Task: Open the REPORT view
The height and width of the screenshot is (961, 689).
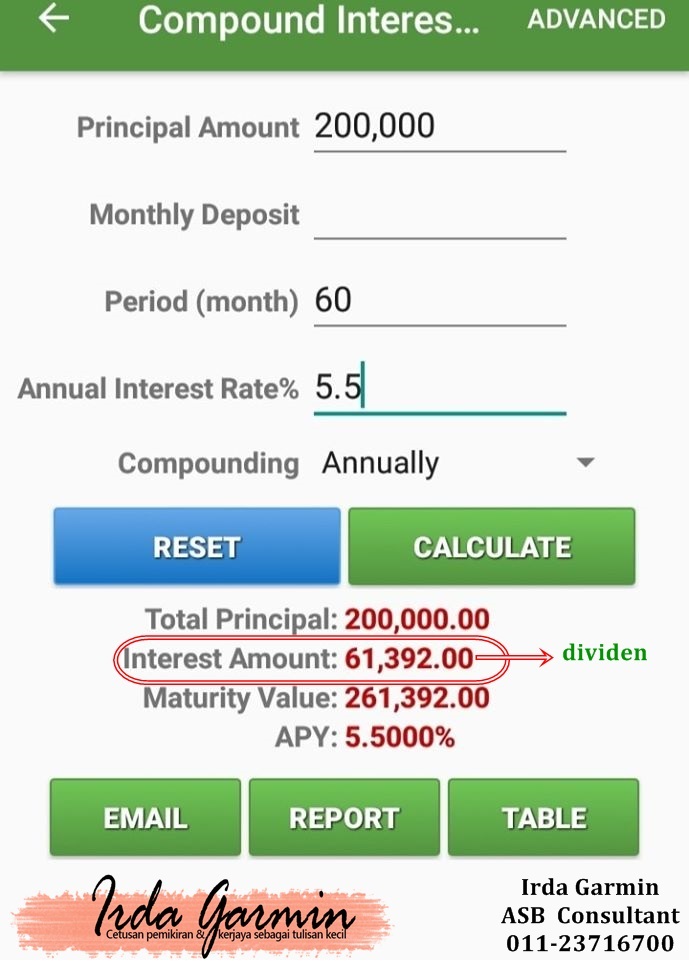Action: pos(344,817)
